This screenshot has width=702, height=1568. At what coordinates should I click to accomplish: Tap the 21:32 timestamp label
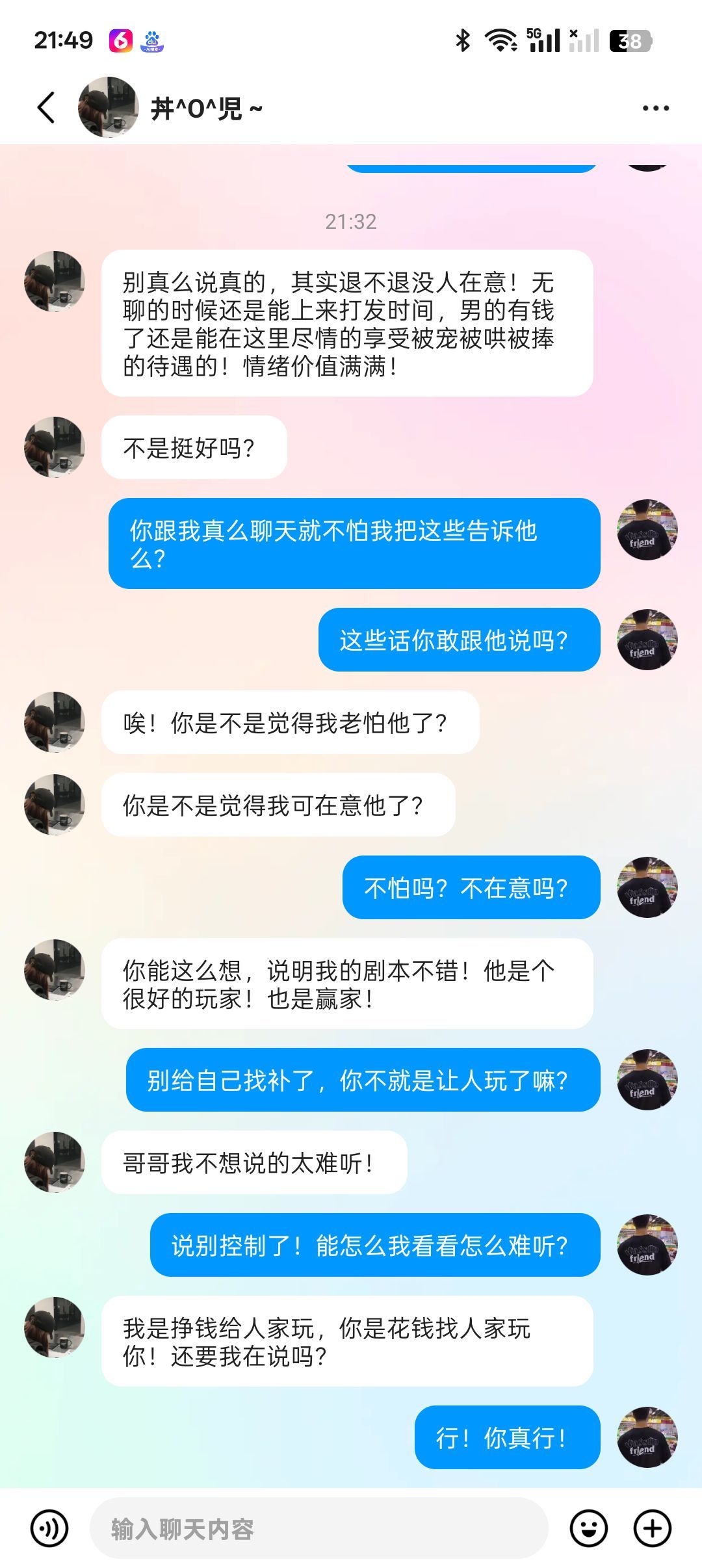(351, 221)
